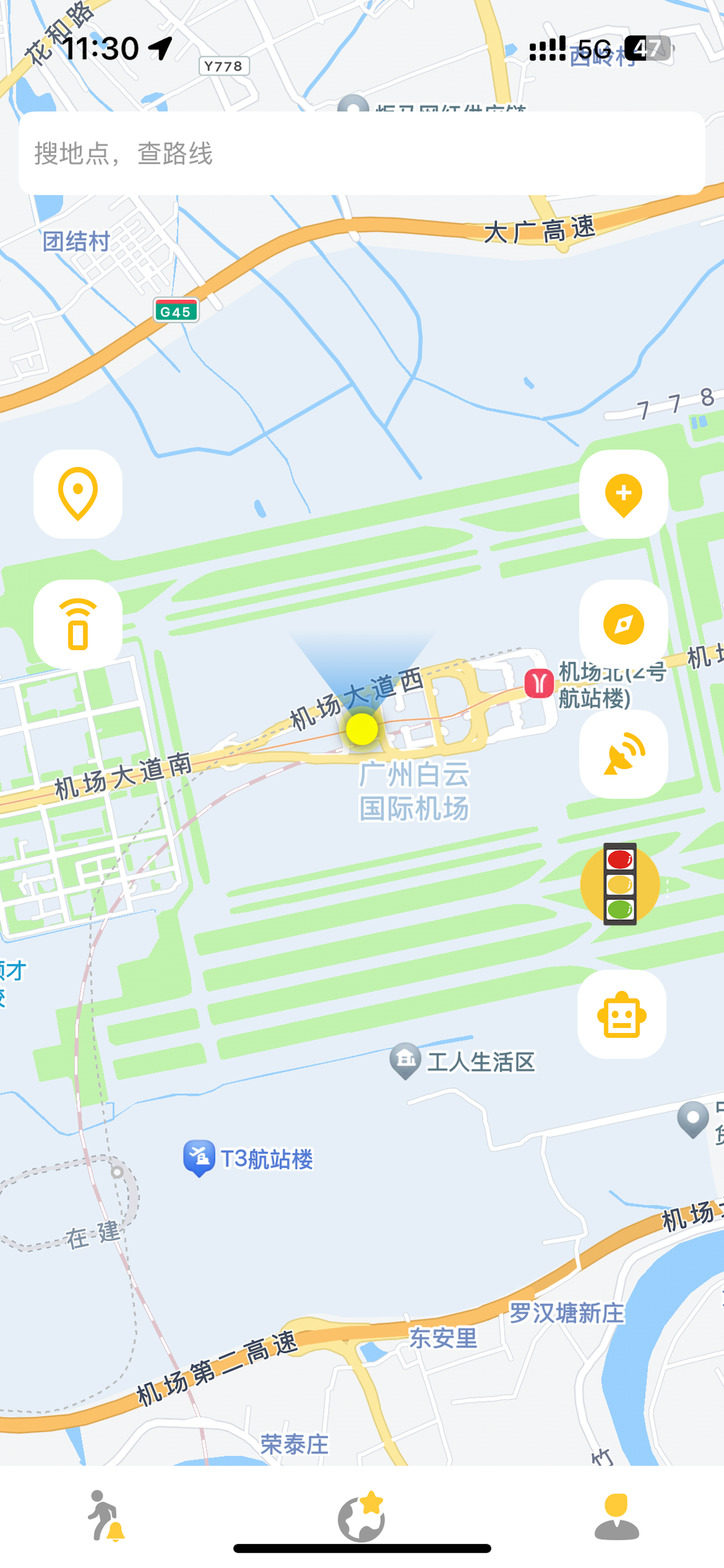Tap the battery indicator showing charge level
Screen dimensions: 724x1568
pos(649,47)
